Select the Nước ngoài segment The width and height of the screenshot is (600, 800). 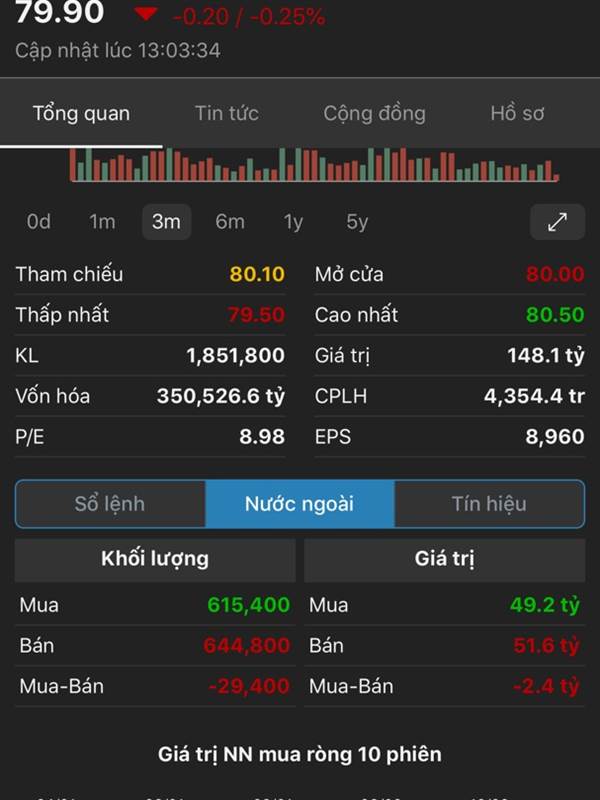[300, 504]
